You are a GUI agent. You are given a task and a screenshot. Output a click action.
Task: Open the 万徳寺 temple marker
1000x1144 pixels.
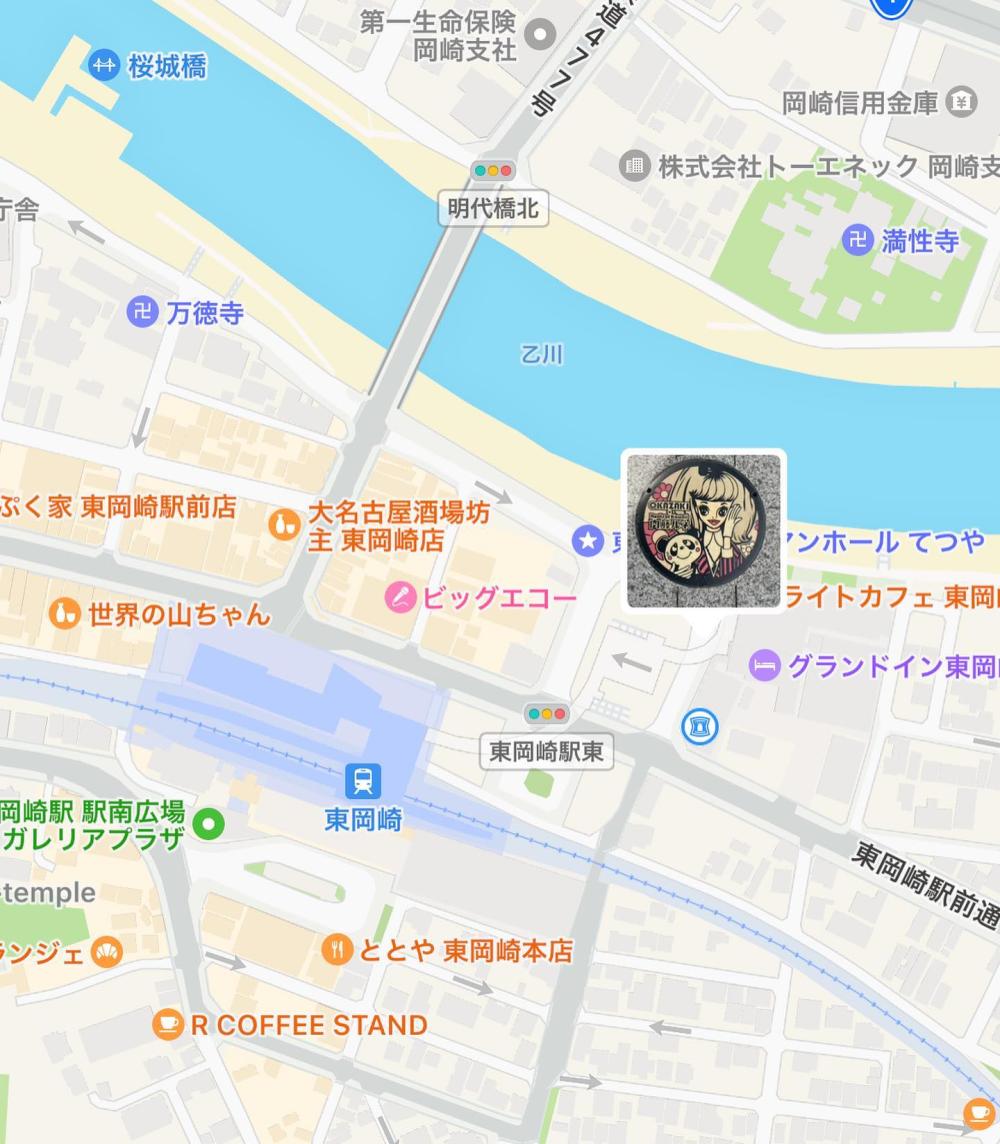tap(142, 313)
